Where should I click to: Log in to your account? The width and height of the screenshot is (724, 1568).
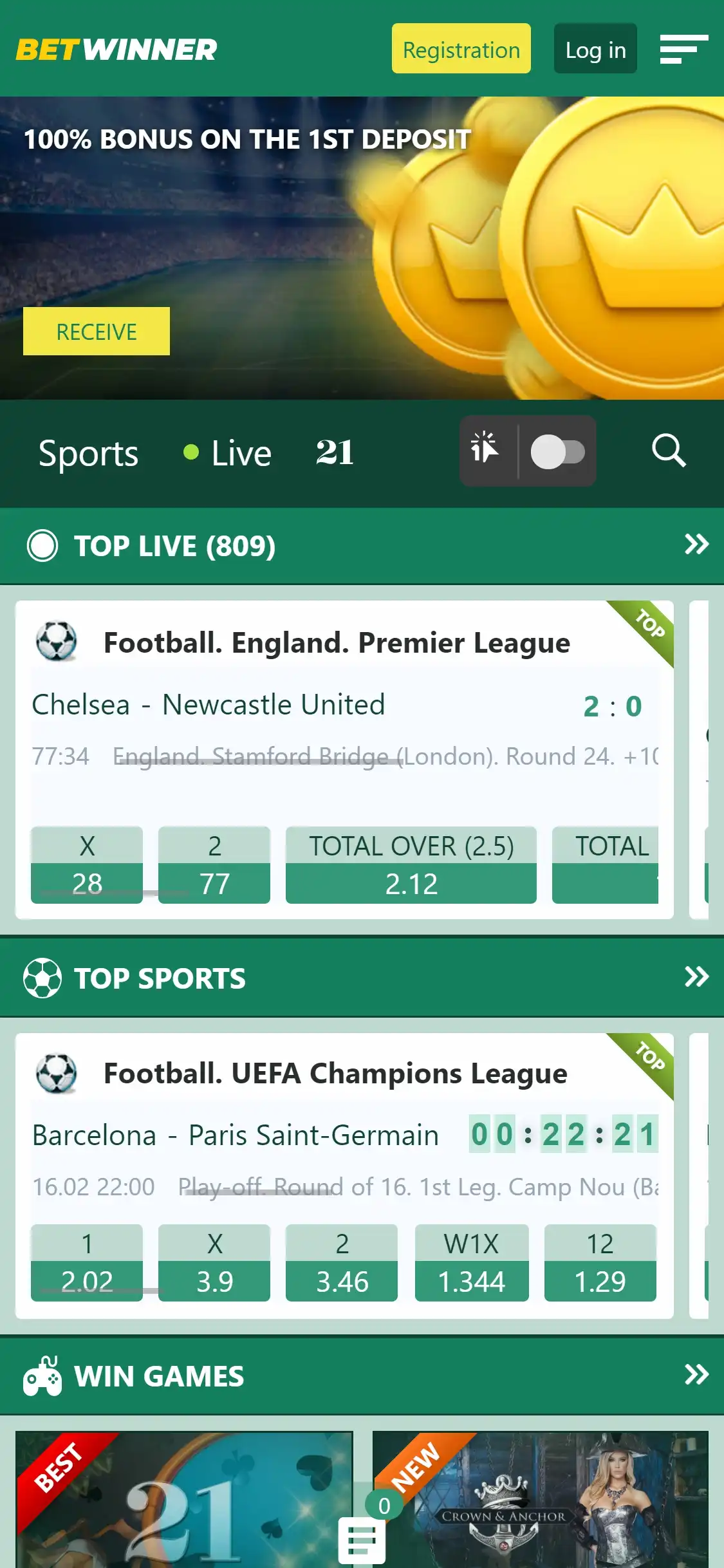pos(595,49)
